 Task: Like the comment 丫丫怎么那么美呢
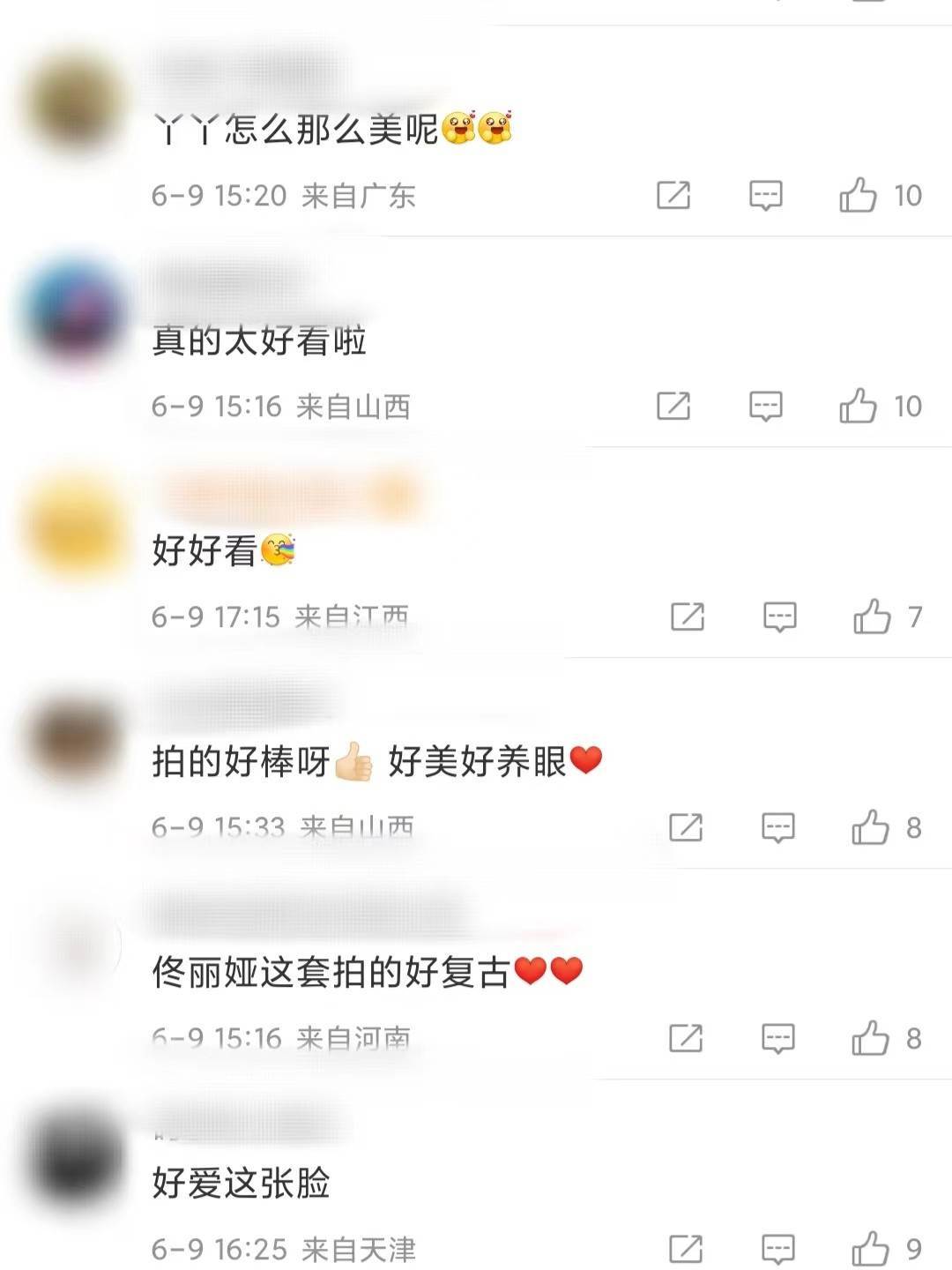pyautogui.click(x=858, y=195)
